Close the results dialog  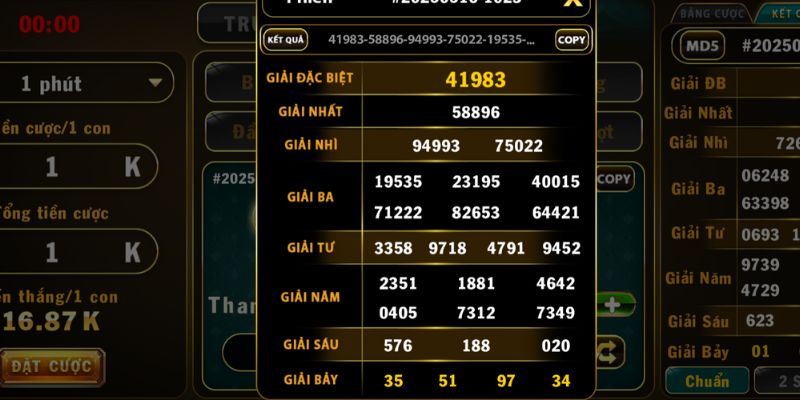coord(572,3)
